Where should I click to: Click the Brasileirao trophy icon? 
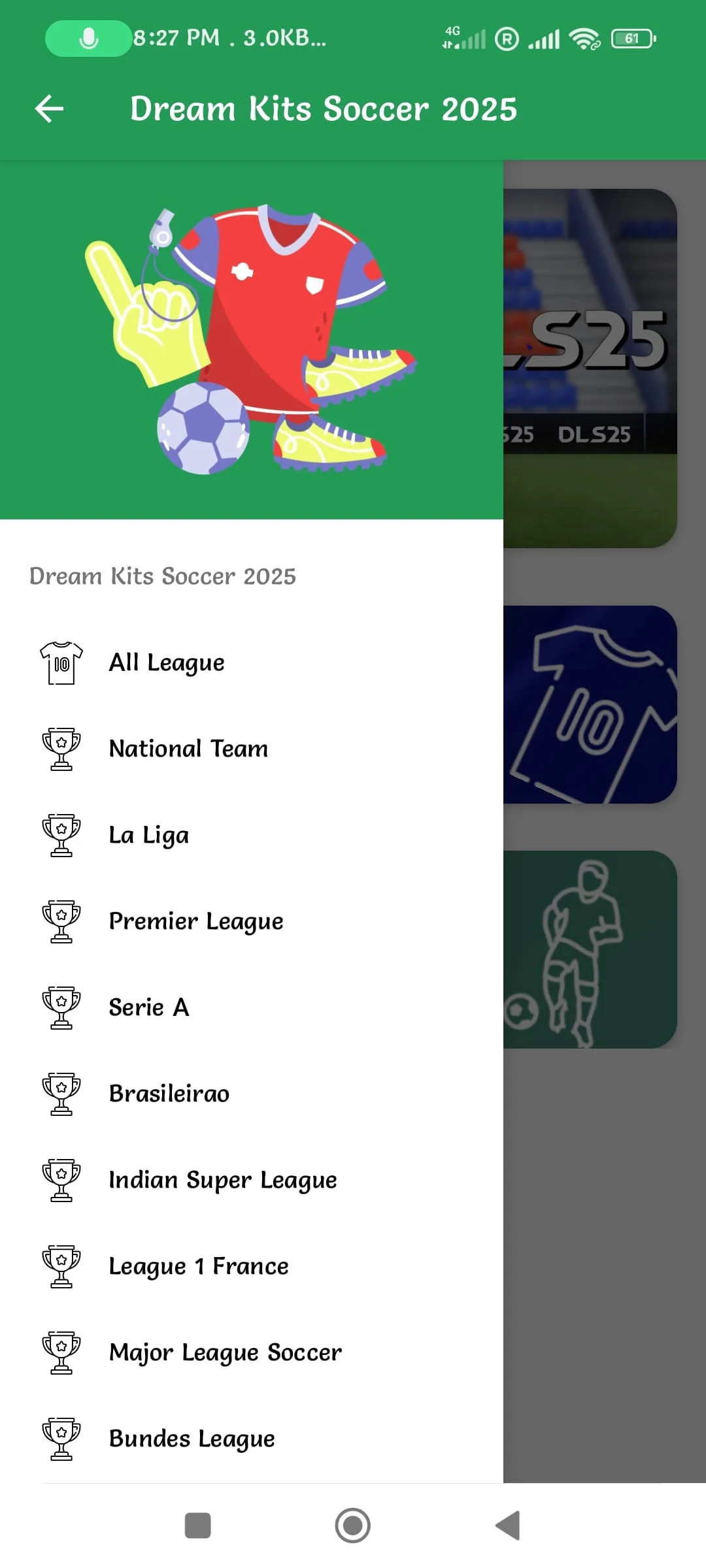point(61,1094)
